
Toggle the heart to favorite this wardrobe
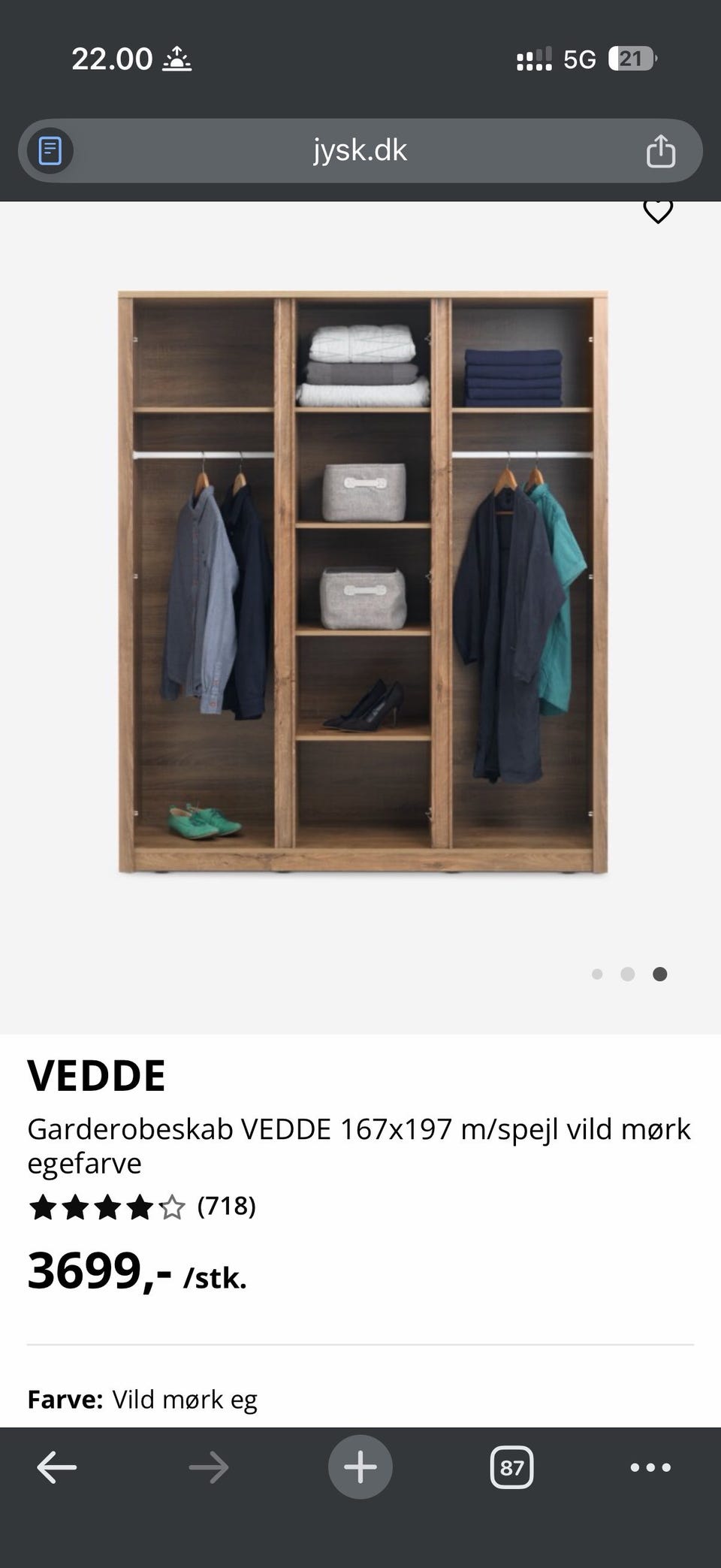pyautogui.click(x=658, y=212)
